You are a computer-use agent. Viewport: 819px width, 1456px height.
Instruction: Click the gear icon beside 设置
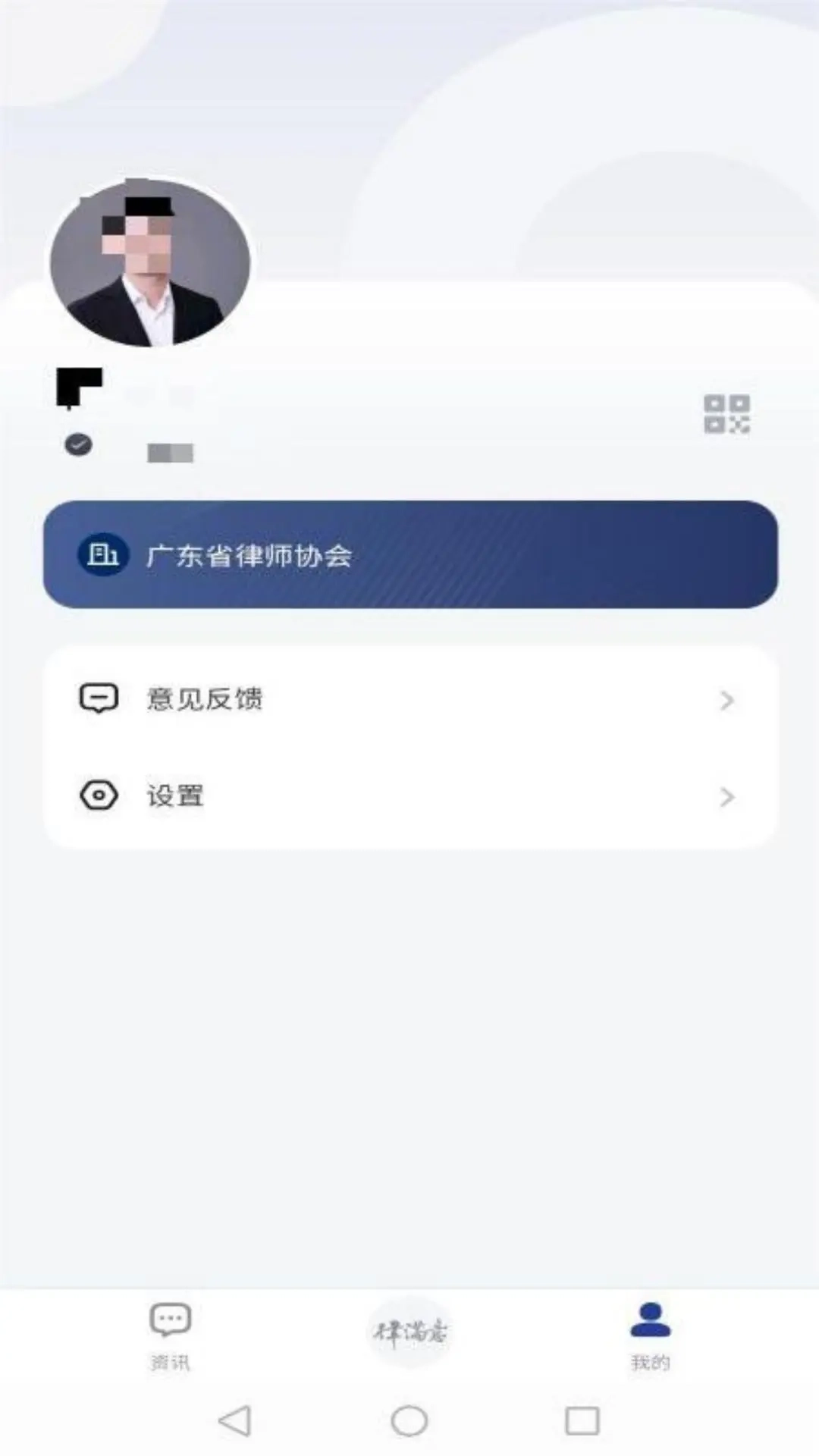98,795
